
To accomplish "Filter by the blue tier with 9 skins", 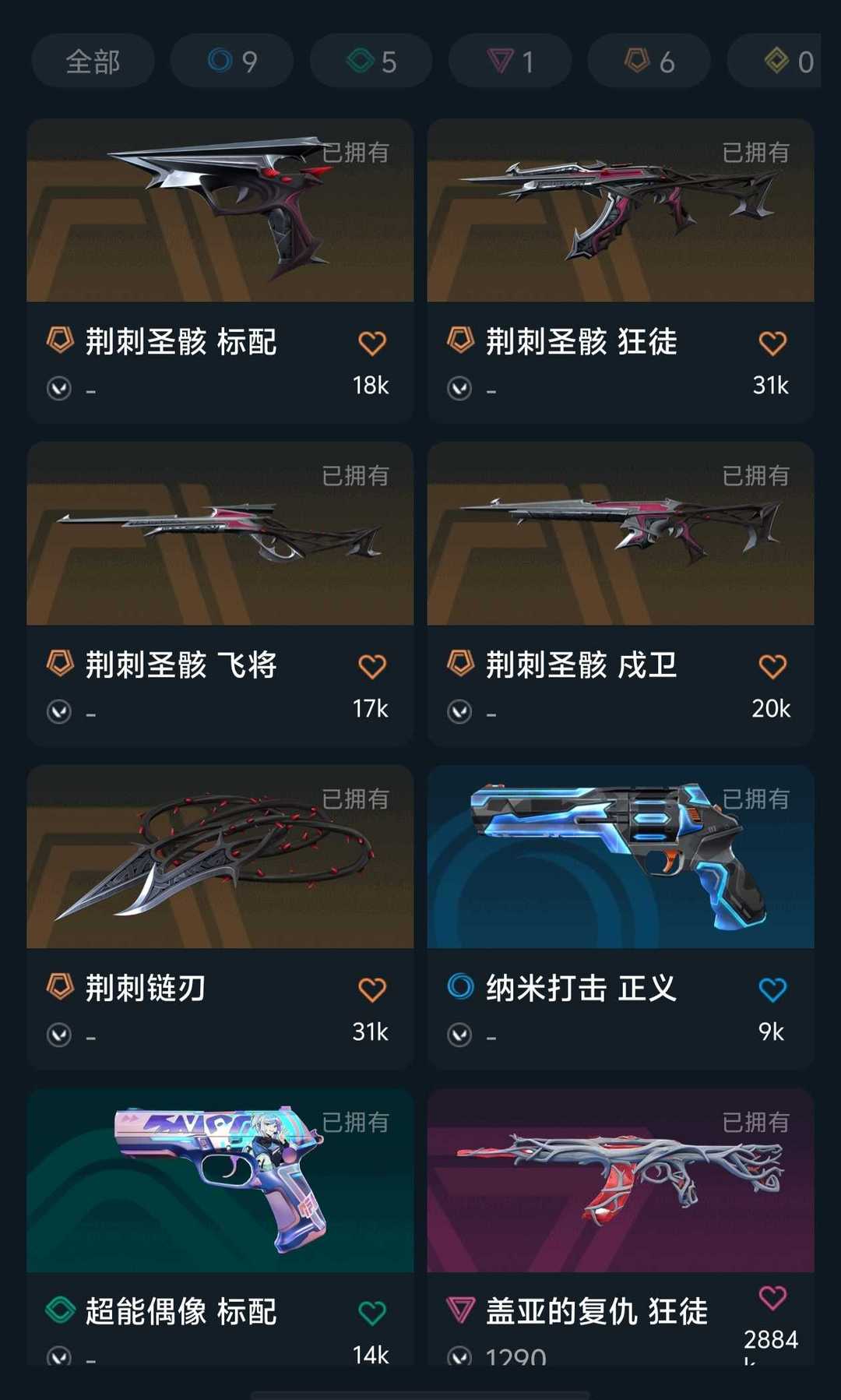I will (x=232, y=61).
